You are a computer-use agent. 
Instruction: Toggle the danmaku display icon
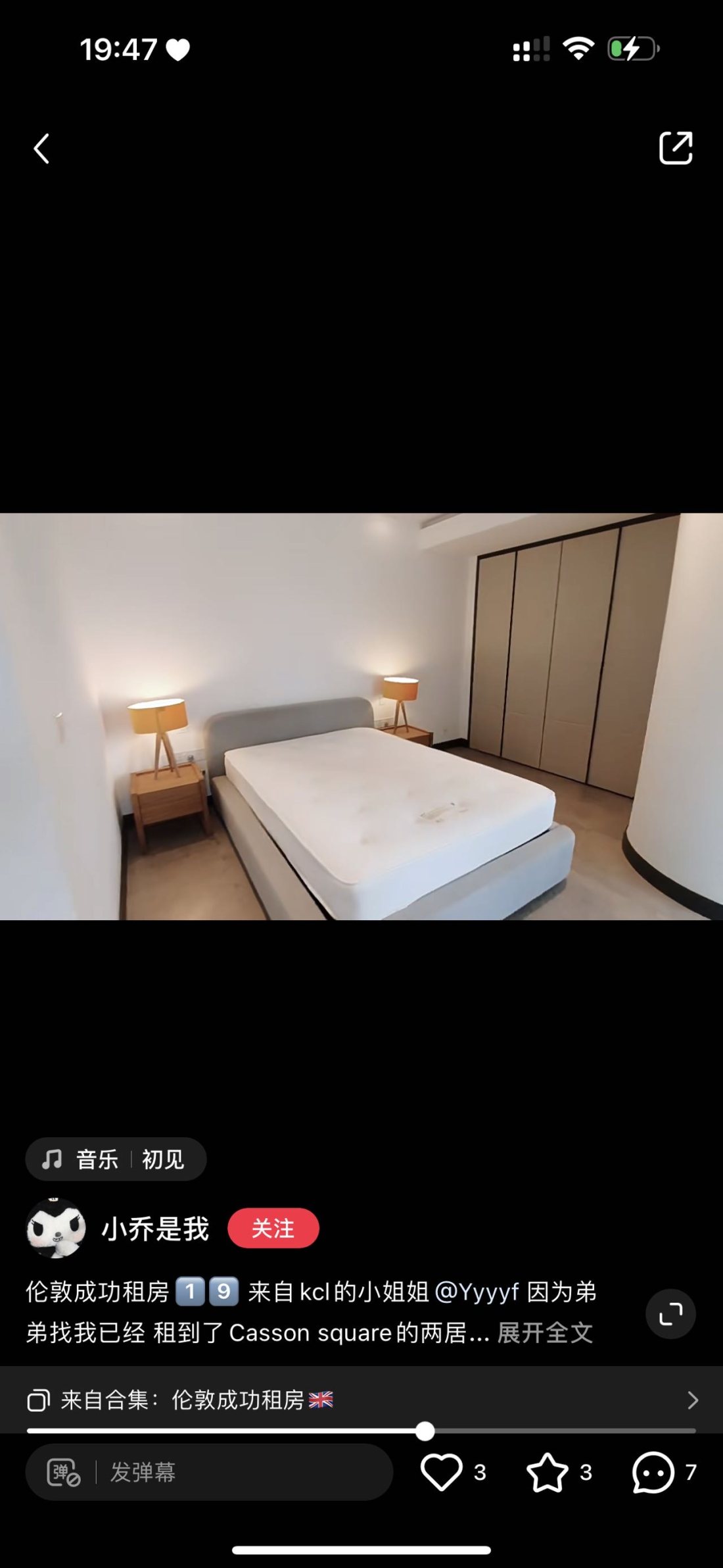click(x=63, y=1472)
